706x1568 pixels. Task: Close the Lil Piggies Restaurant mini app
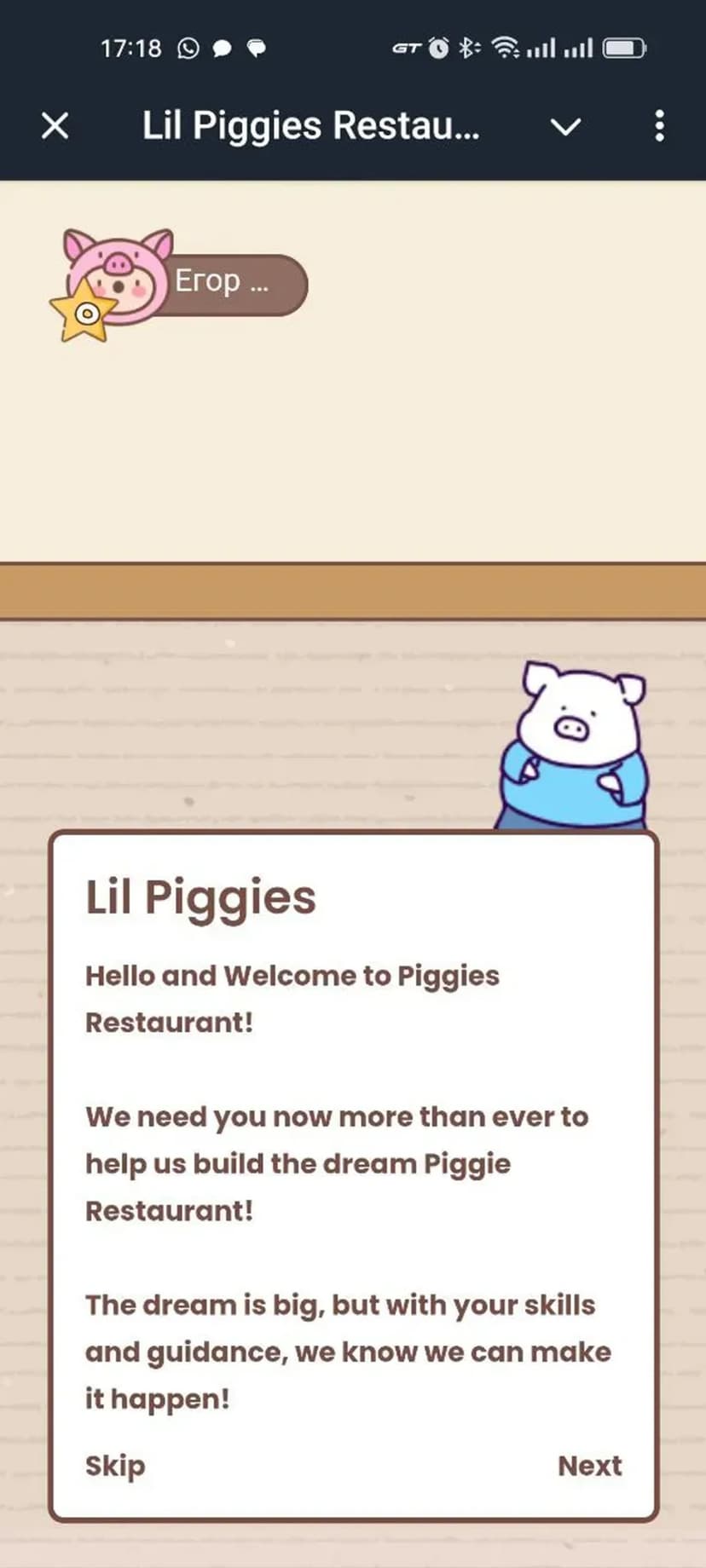(55, 126)
